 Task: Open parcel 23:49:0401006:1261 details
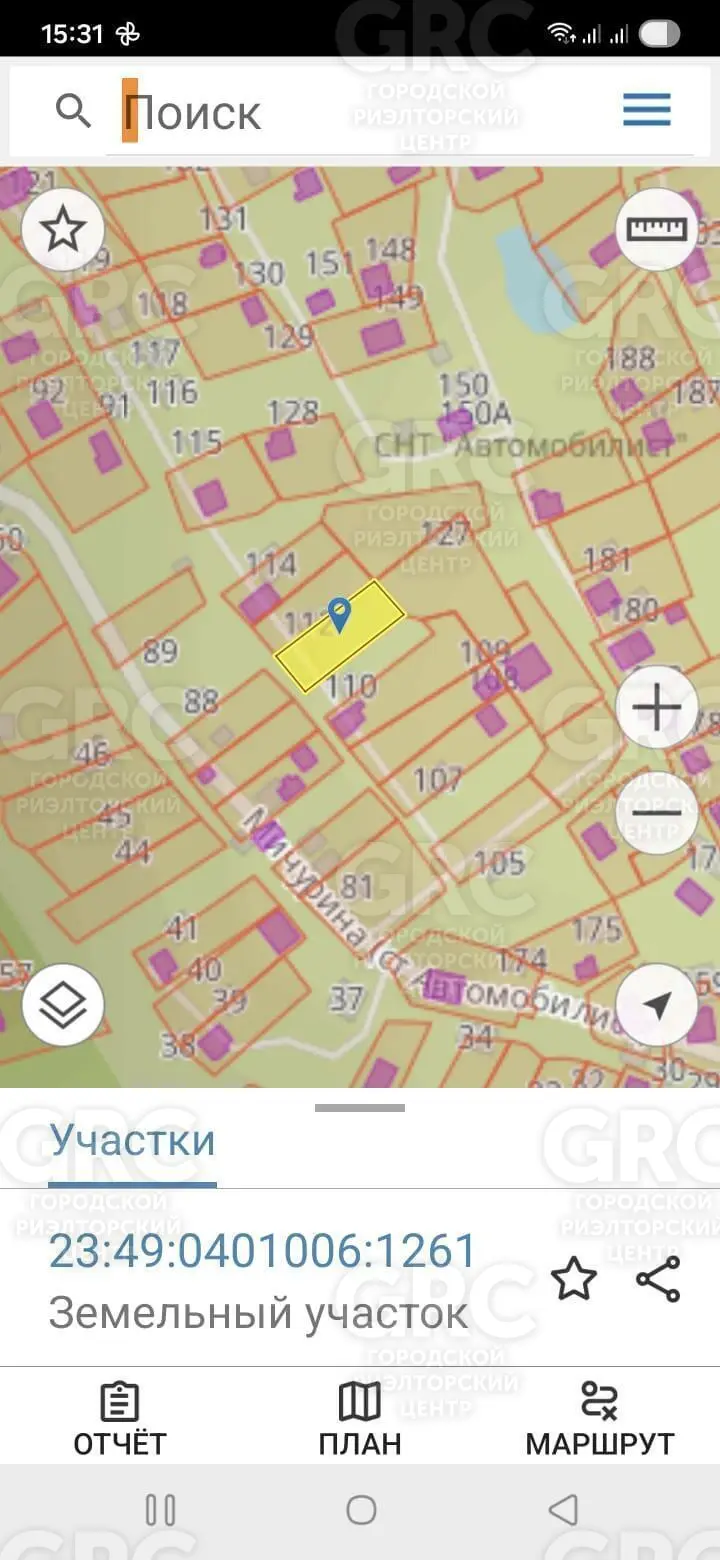click(264, 1252)
